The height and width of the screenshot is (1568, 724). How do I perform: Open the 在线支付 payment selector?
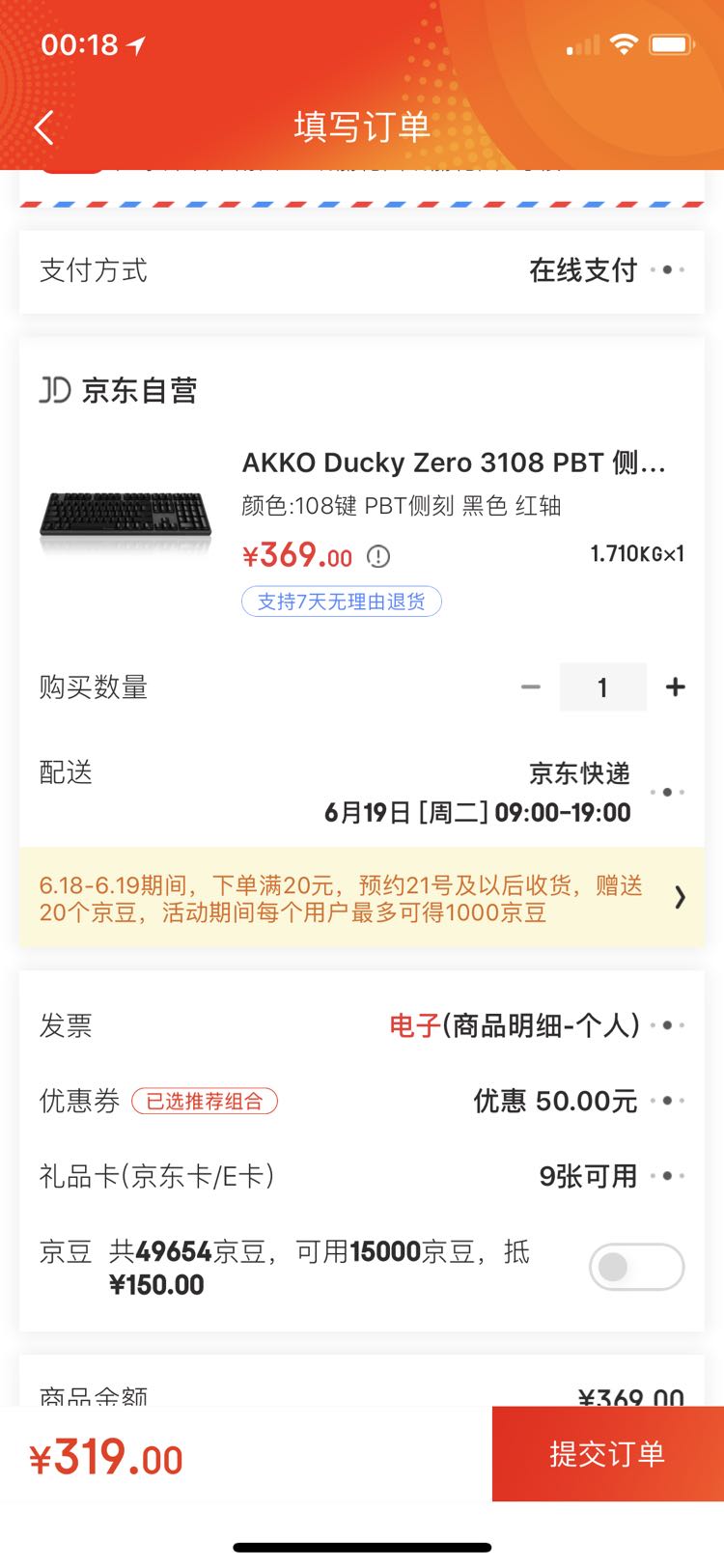(x=582, y=270)
